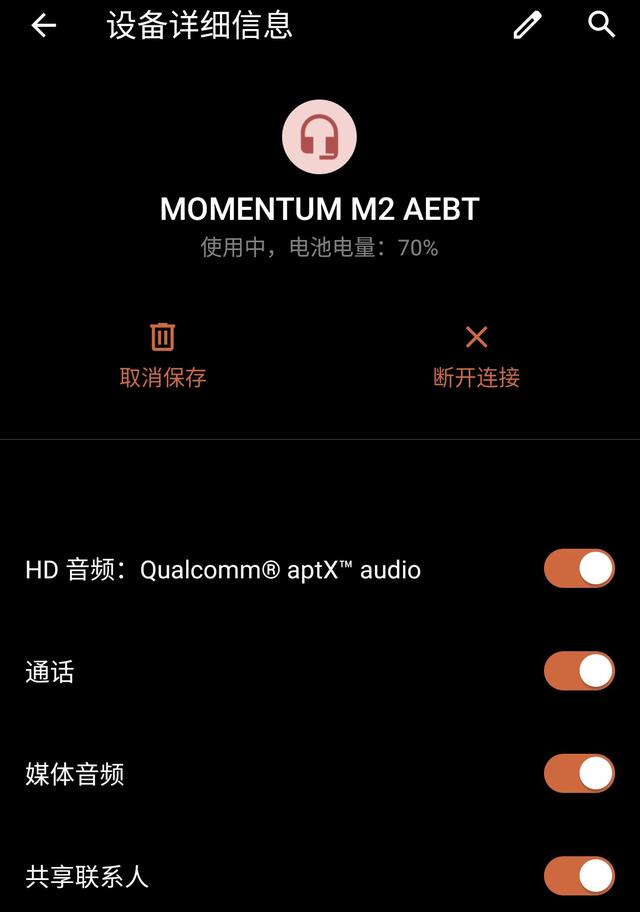Toggle off 媒体音频
The height and width of the screenshot is (912, 640).
click(579, 773)
